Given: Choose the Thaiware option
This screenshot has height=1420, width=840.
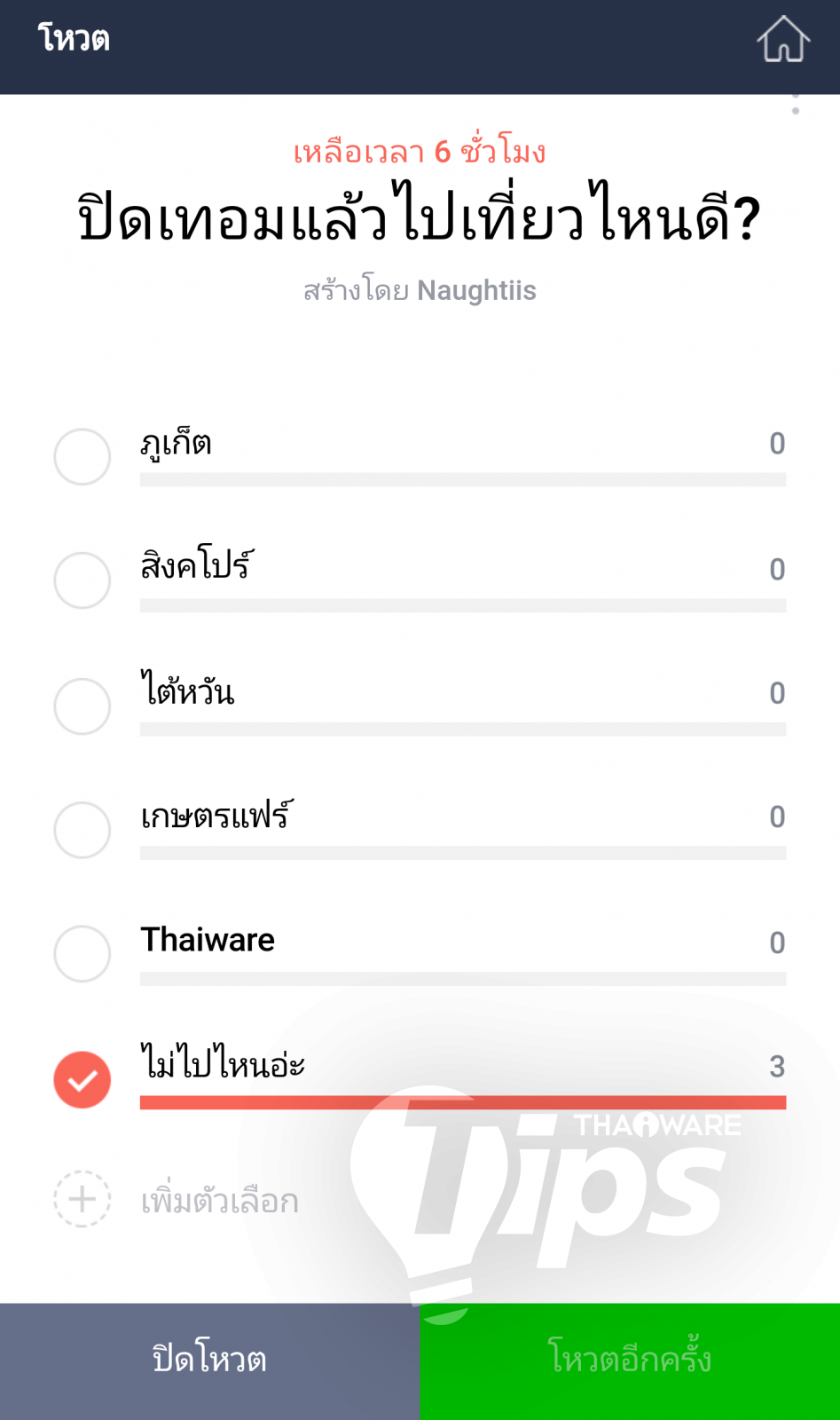Looking at the screenshot, I should (82, 954).
